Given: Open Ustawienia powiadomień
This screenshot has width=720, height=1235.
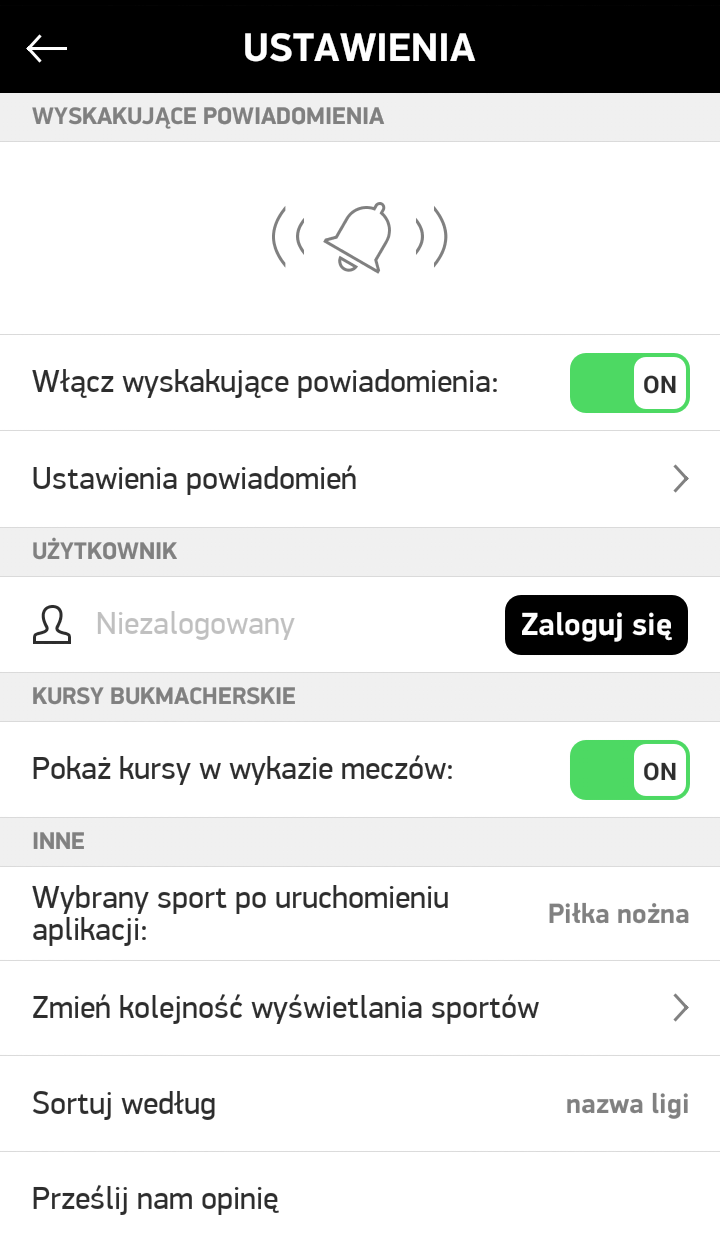Looking at the screenshot, I should click(x=360, y=479).
